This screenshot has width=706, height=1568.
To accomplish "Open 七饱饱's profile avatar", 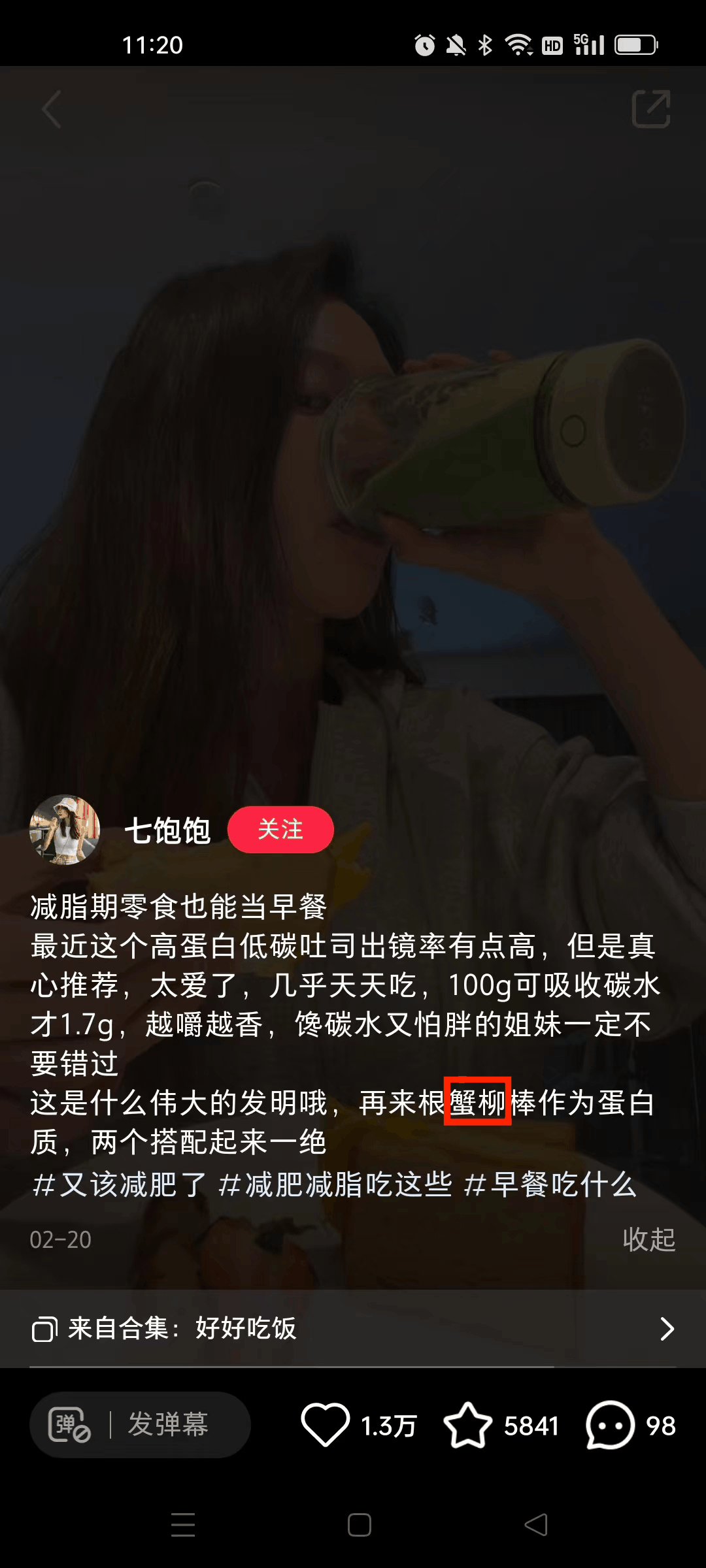I will click(64, 830).
